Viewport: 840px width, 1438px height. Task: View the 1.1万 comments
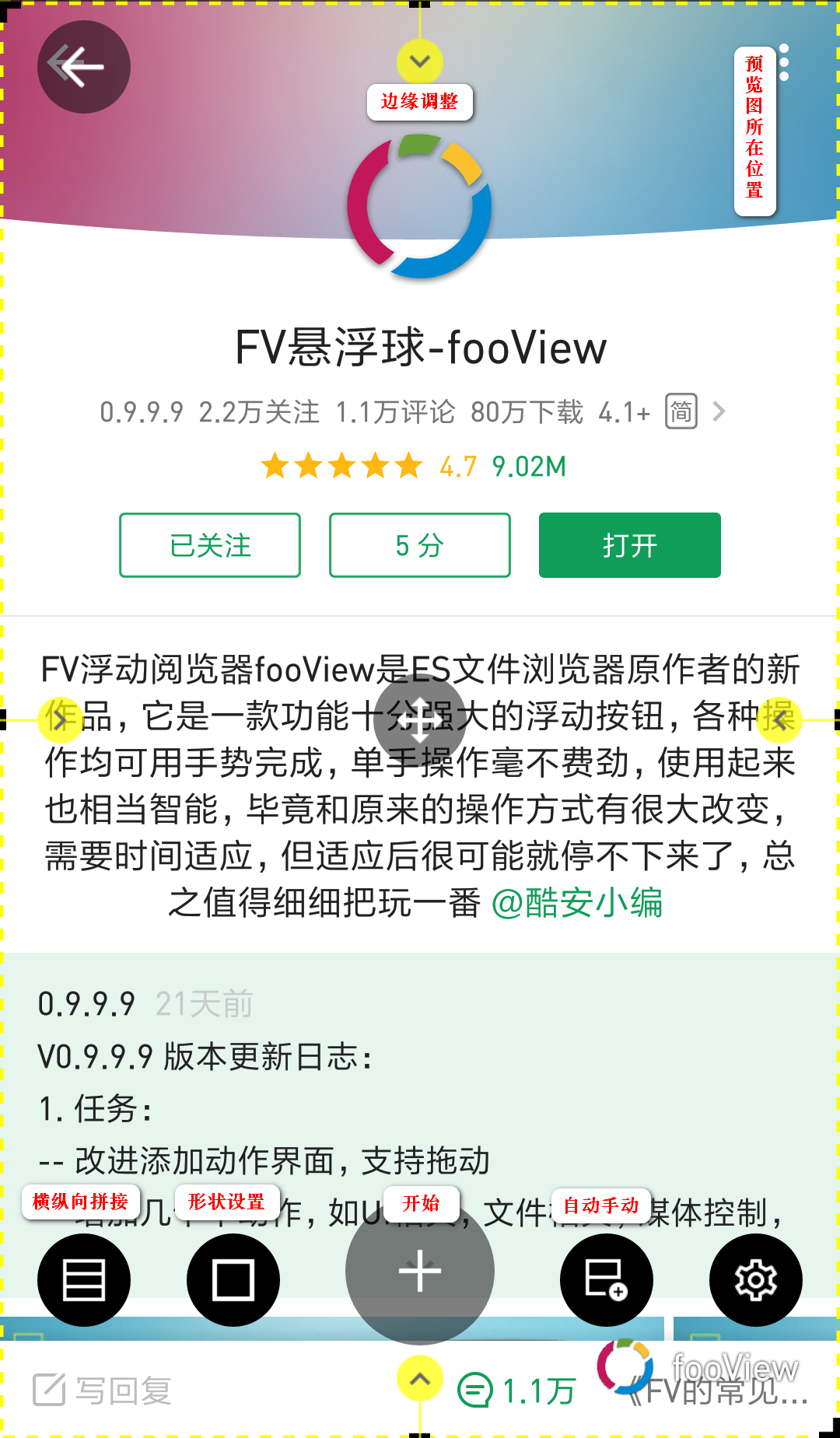tap(517, 1390)
